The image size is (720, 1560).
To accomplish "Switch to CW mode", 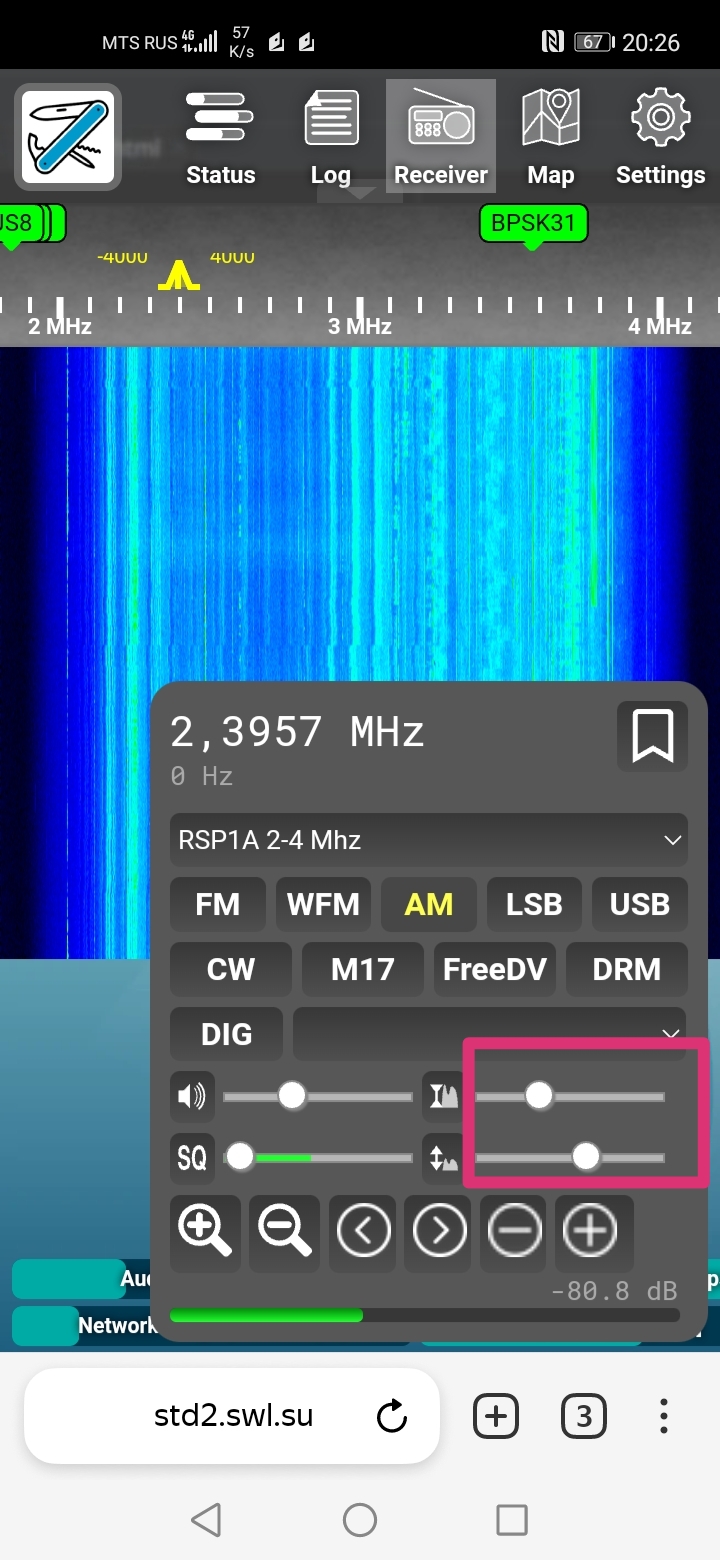I will click(x=231, y=969).
